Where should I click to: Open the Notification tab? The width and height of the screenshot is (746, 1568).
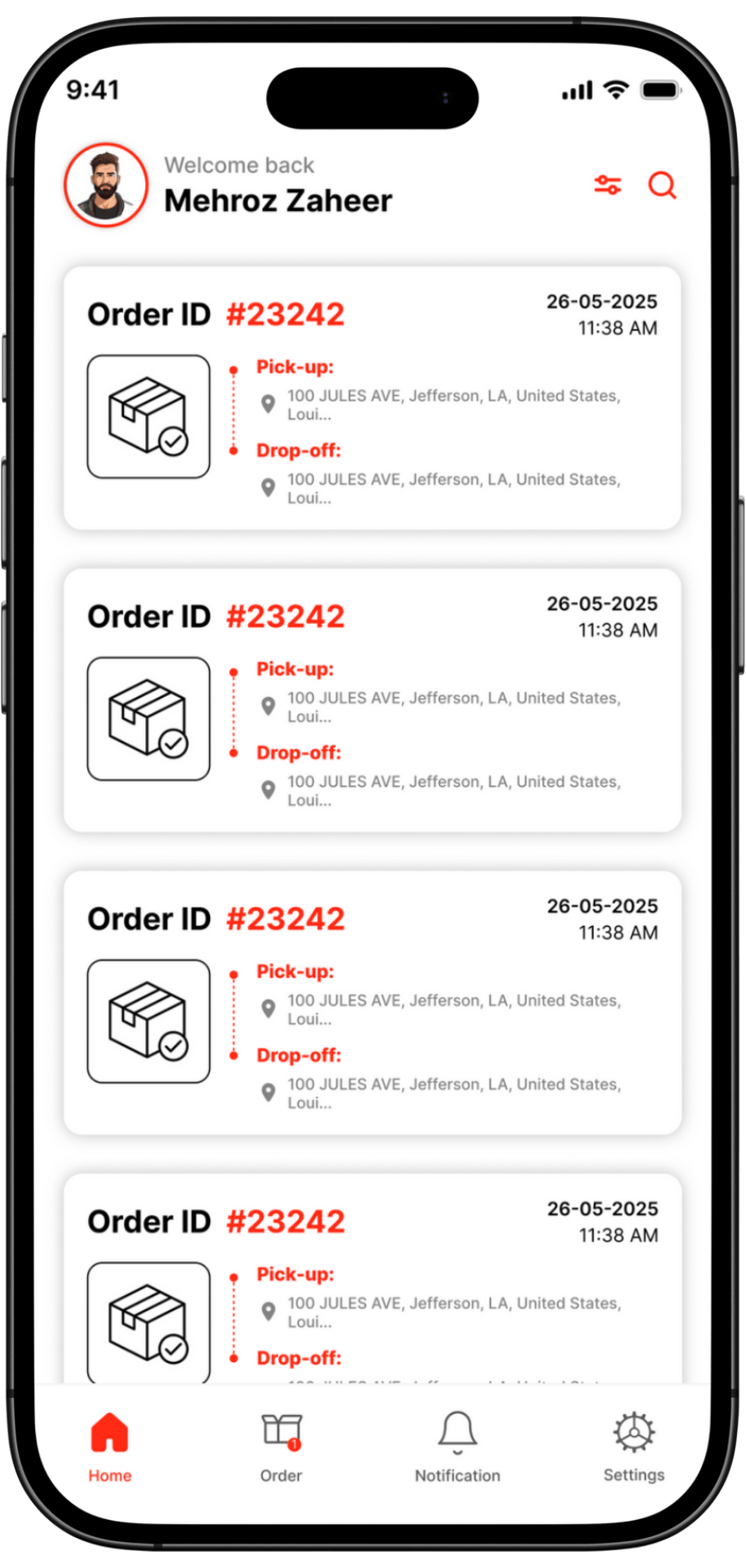click(x=458, y=1448)
